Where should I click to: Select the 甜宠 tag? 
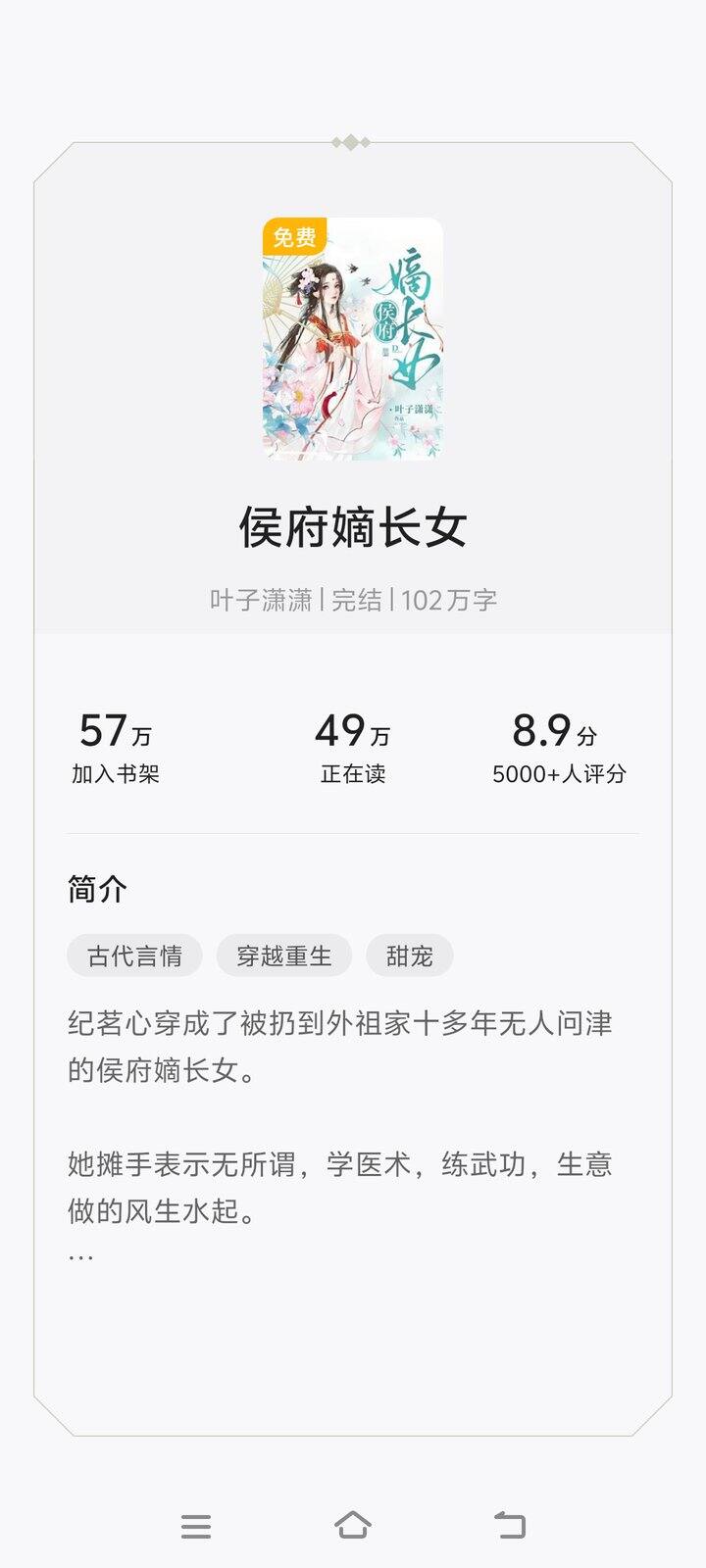coord(409,955)
